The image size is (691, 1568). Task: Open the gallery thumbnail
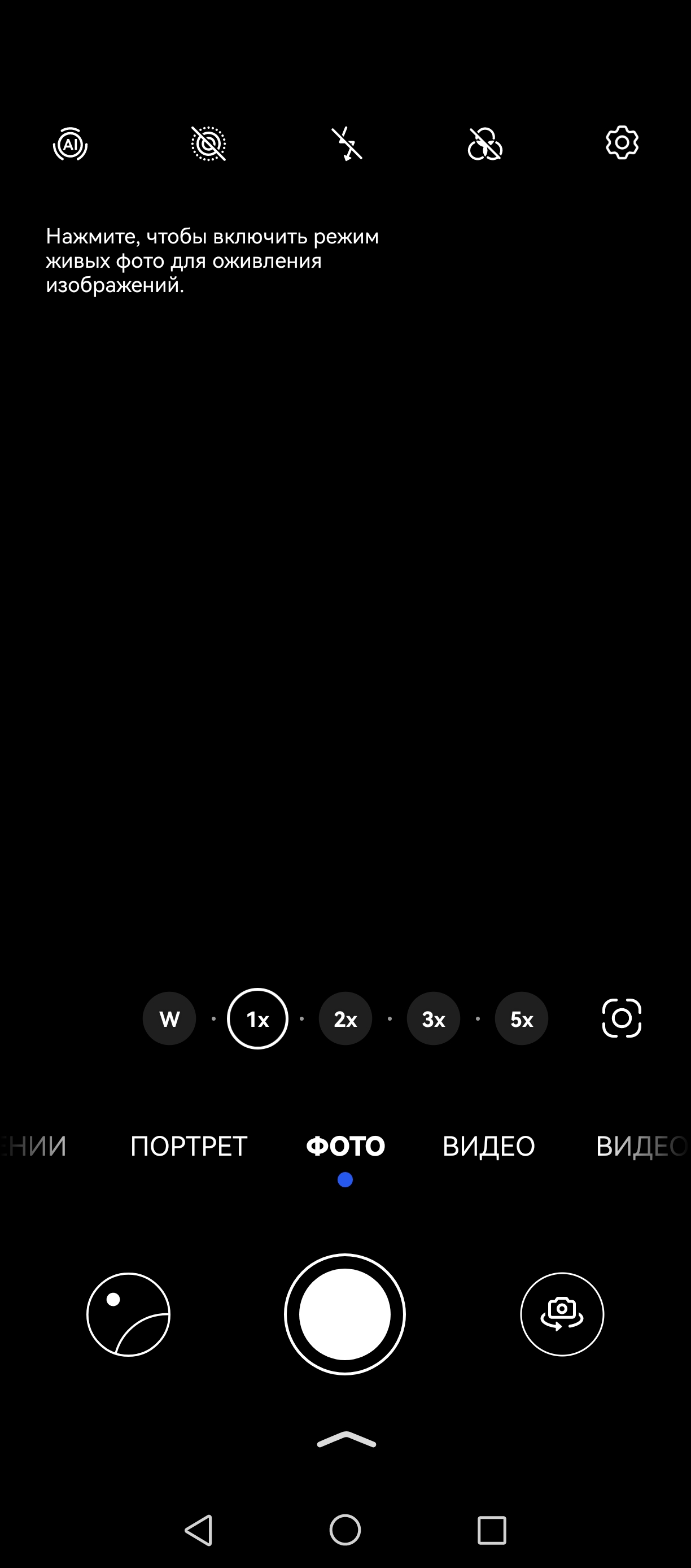[128, 1314]
